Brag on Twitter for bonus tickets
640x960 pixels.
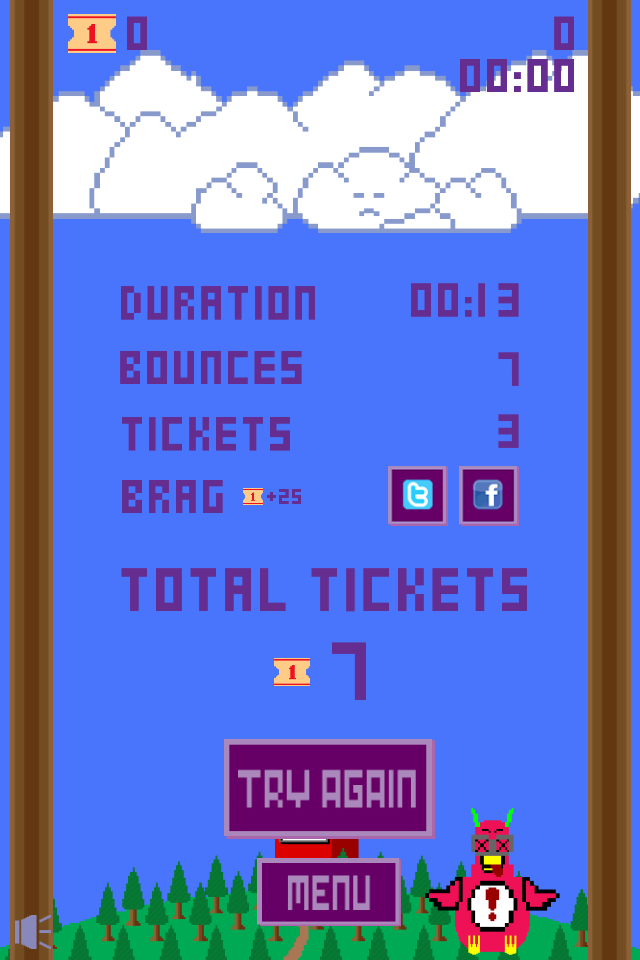(x=417, y=495)
